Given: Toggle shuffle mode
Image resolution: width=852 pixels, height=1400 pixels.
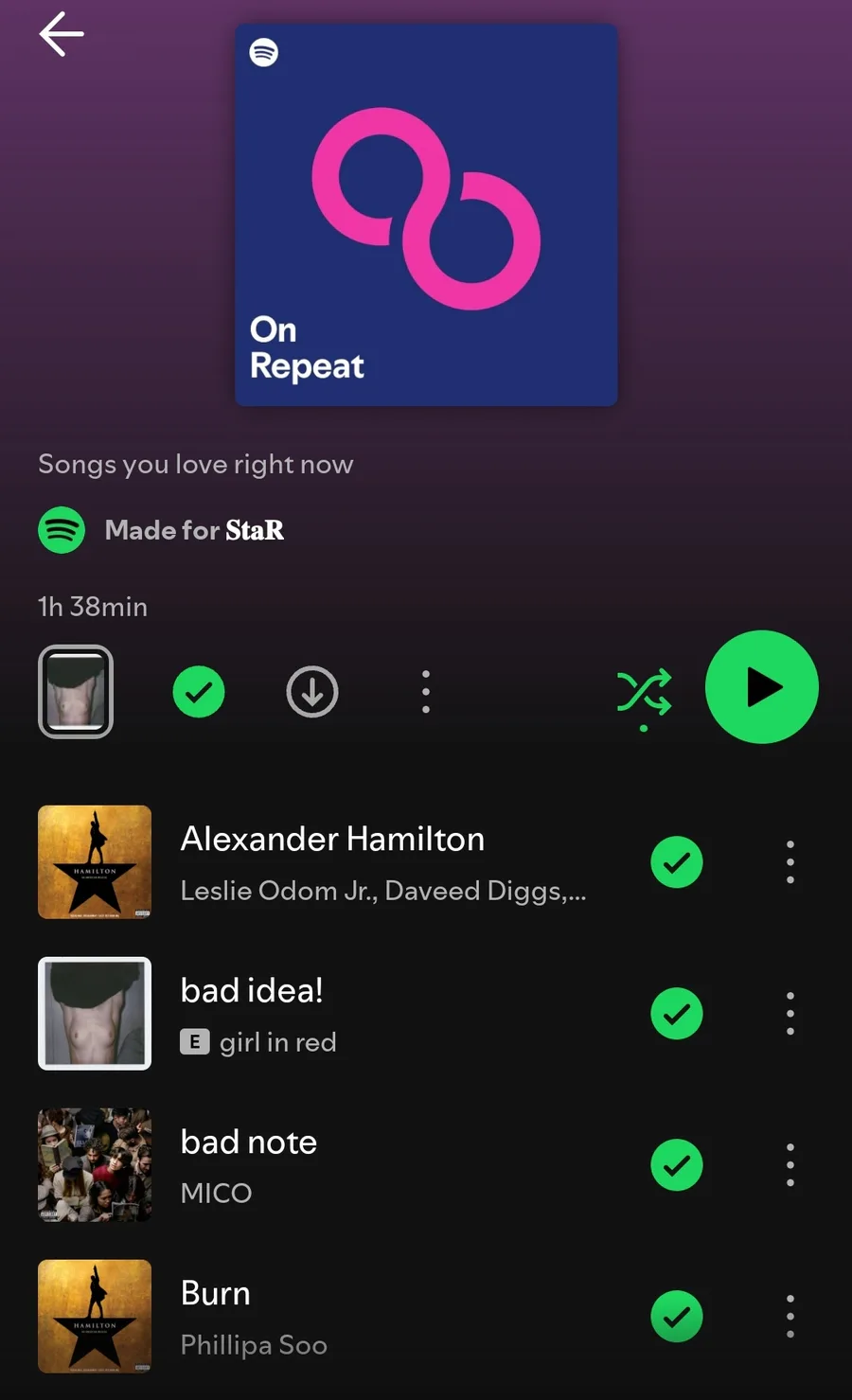Looking at the screenshot, I should [644, 695].
